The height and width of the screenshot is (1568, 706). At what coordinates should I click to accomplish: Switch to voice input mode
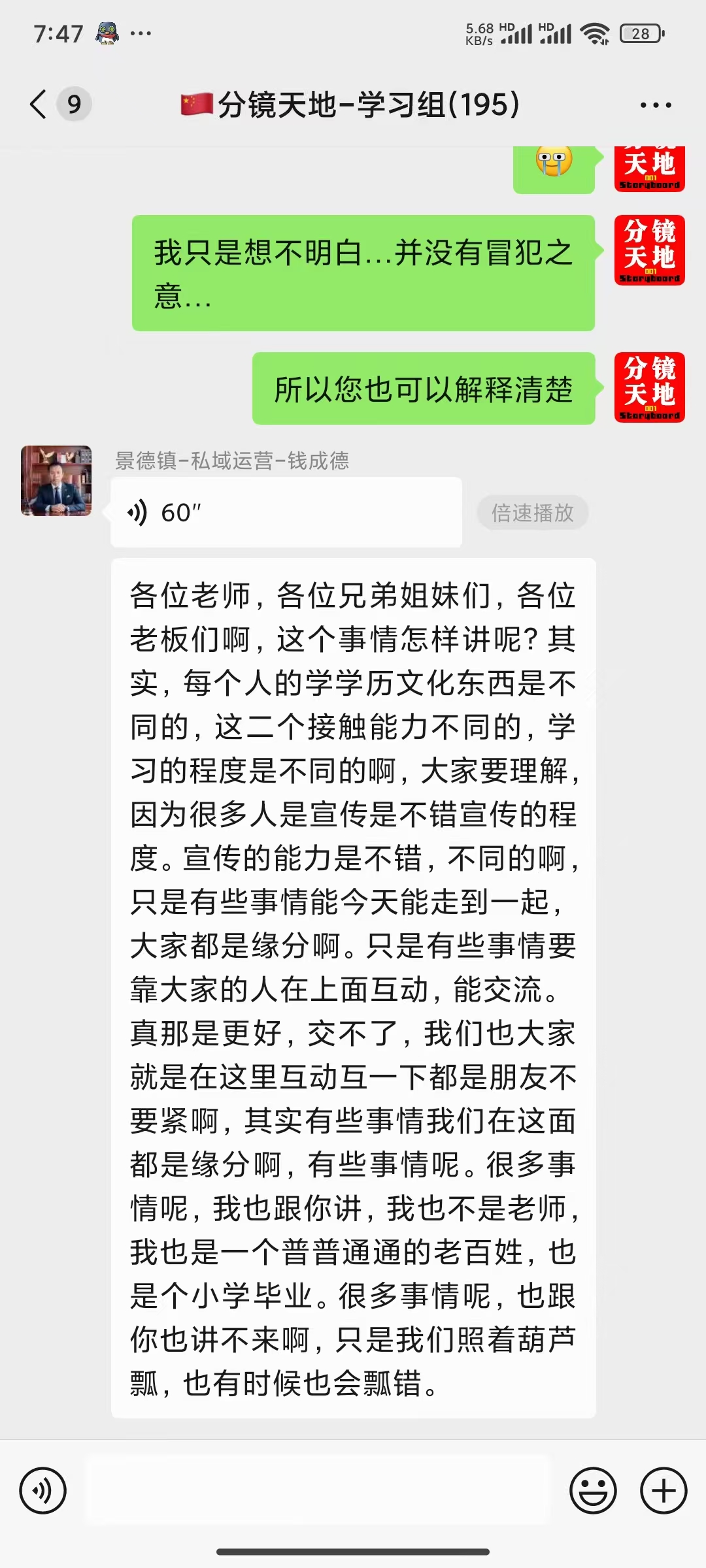tap(43, 1490)
